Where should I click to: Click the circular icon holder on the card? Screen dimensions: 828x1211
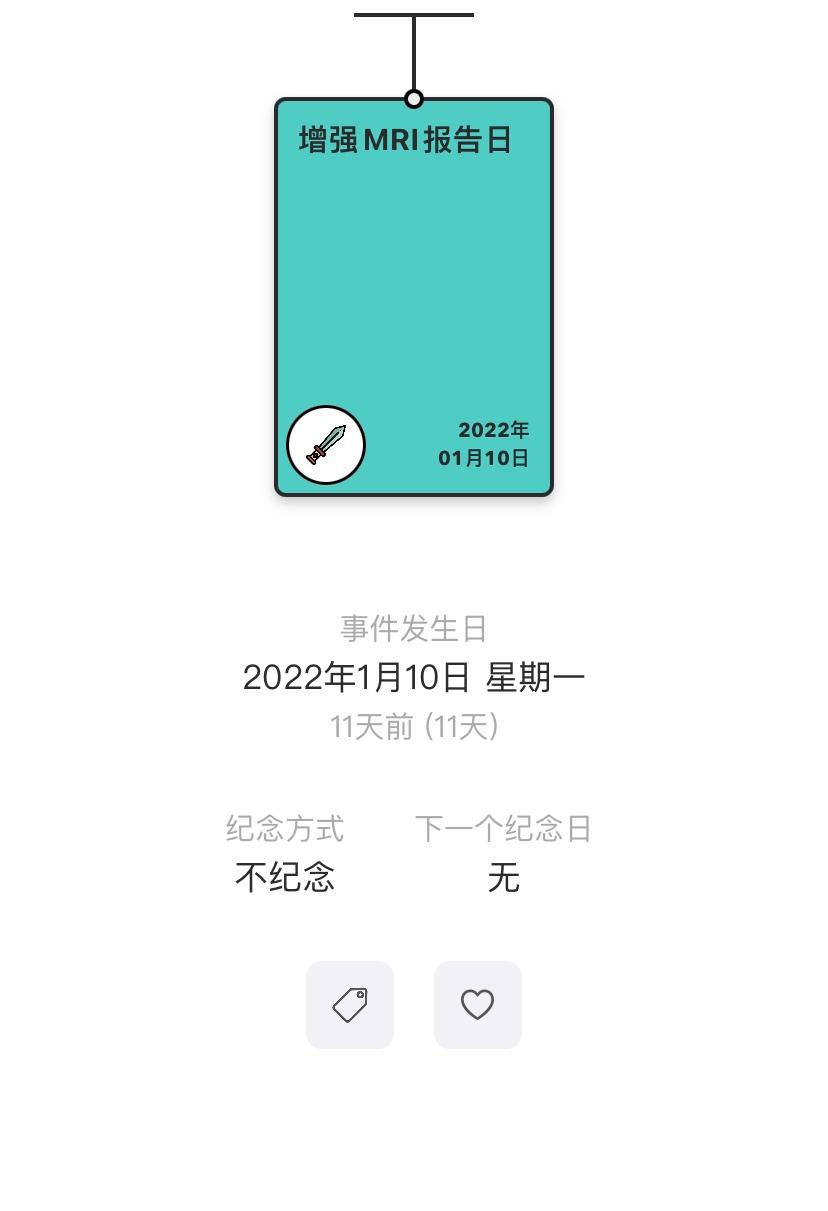326,444
